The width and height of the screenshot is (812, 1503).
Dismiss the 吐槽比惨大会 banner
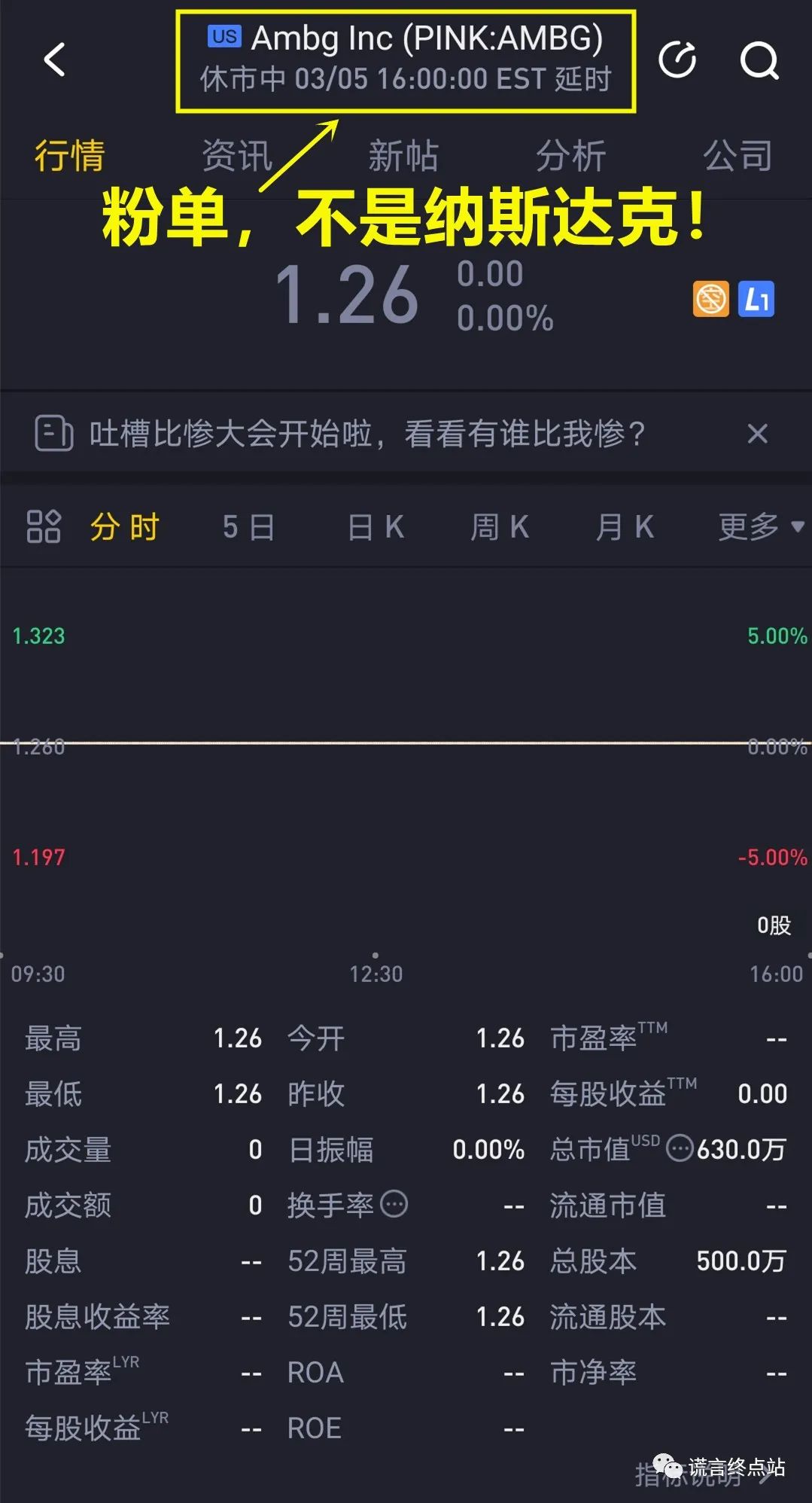(x=757, y=434)
